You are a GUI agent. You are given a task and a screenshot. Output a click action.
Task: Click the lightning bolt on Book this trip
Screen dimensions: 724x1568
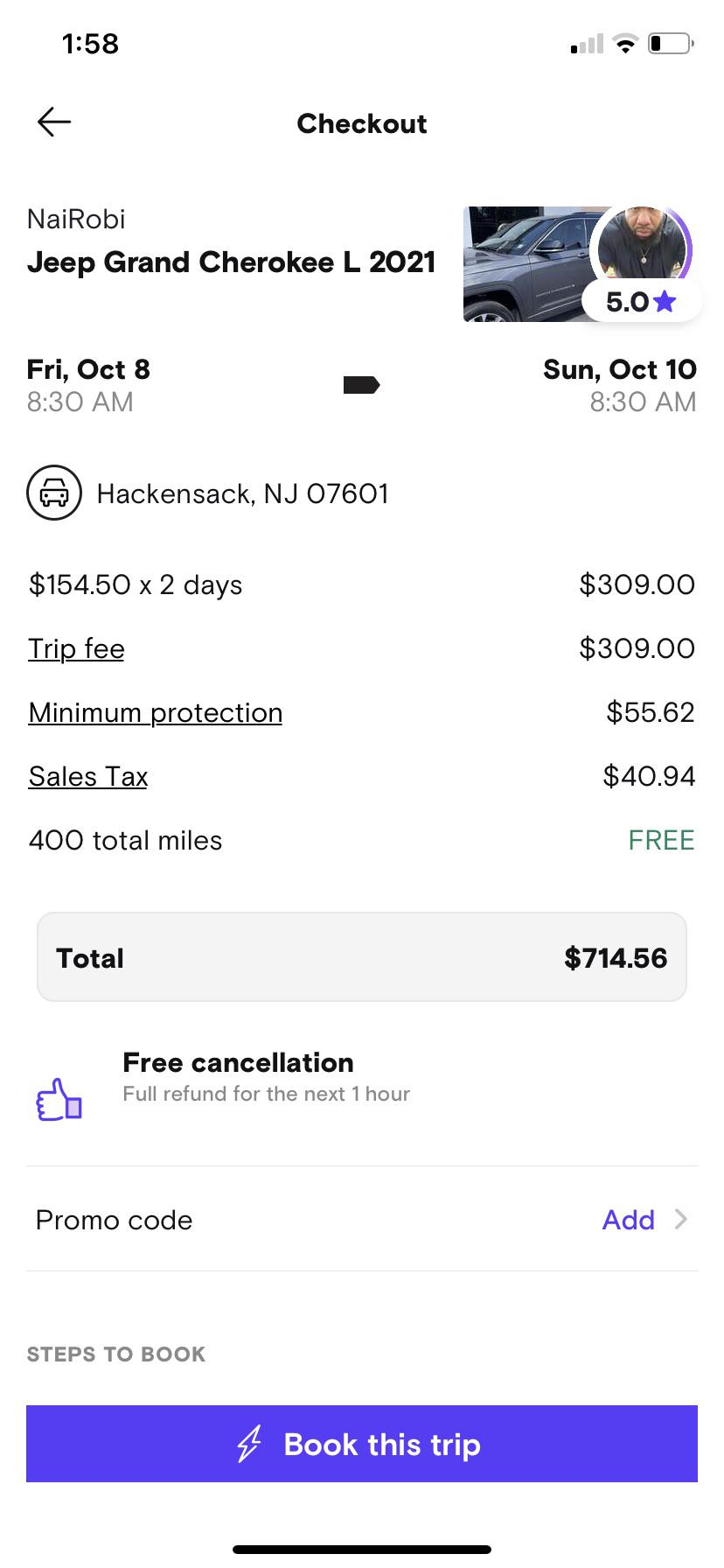click(249, 1444)
